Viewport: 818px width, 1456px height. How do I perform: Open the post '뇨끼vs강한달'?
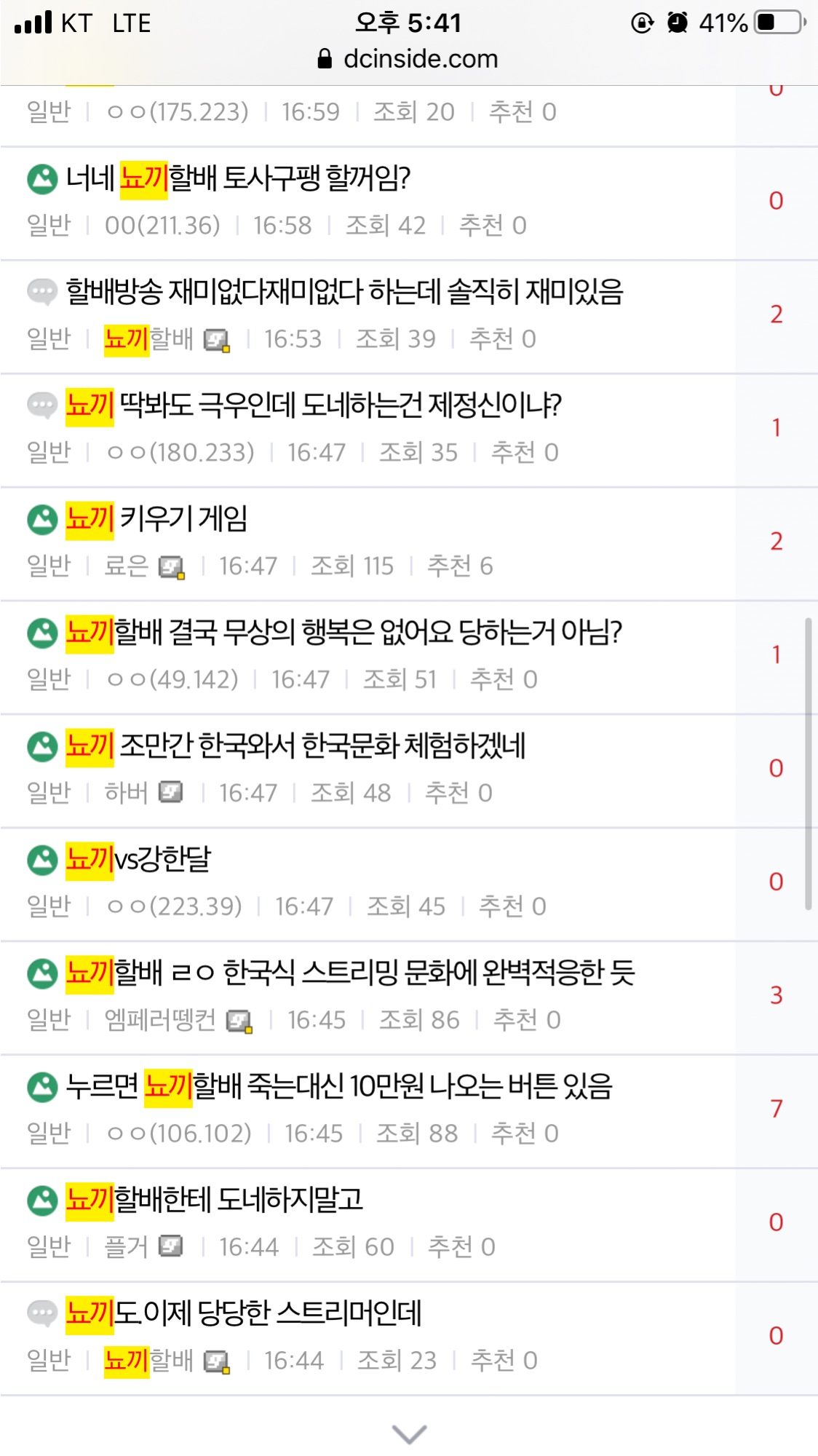pos(138,860)
